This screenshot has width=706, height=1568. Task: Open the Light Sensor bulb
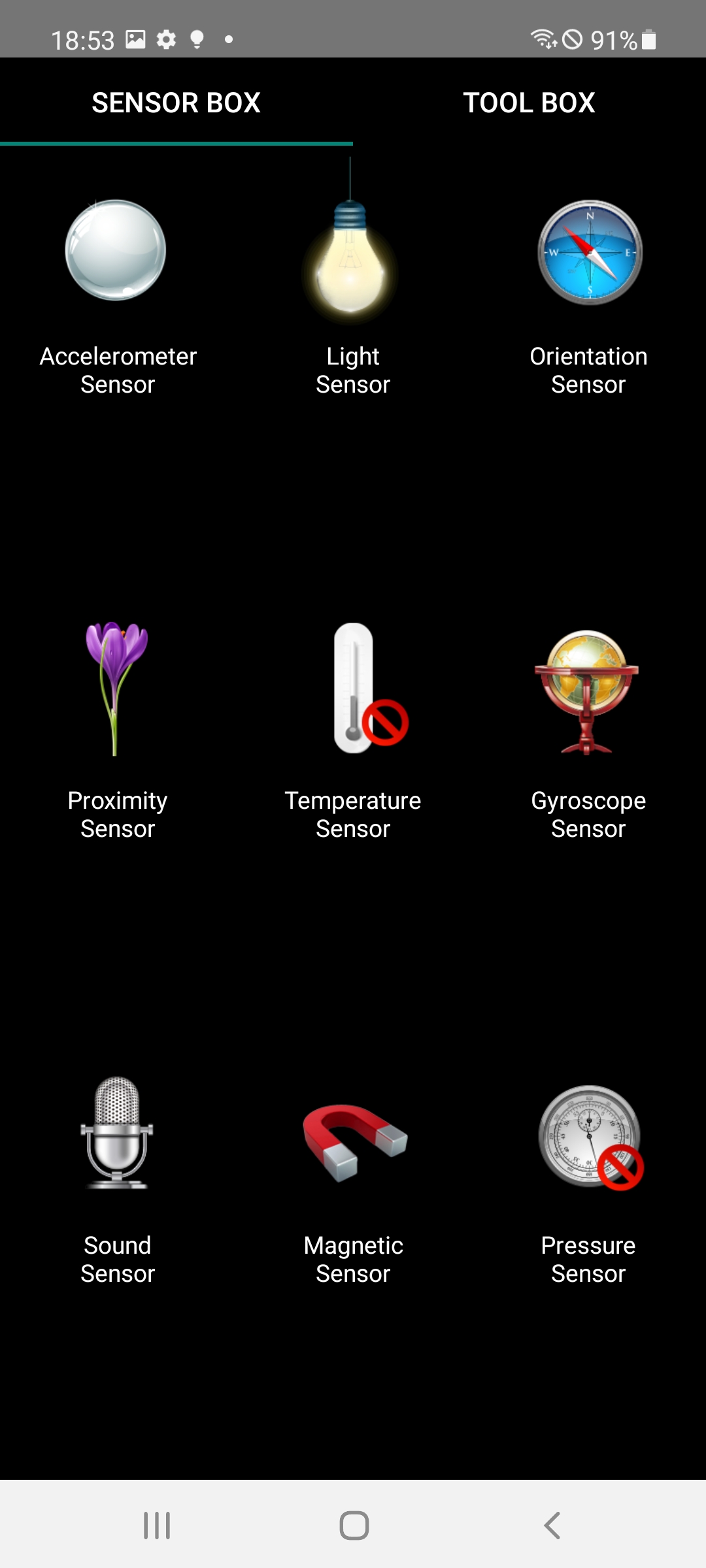click(x=352, y=240)
